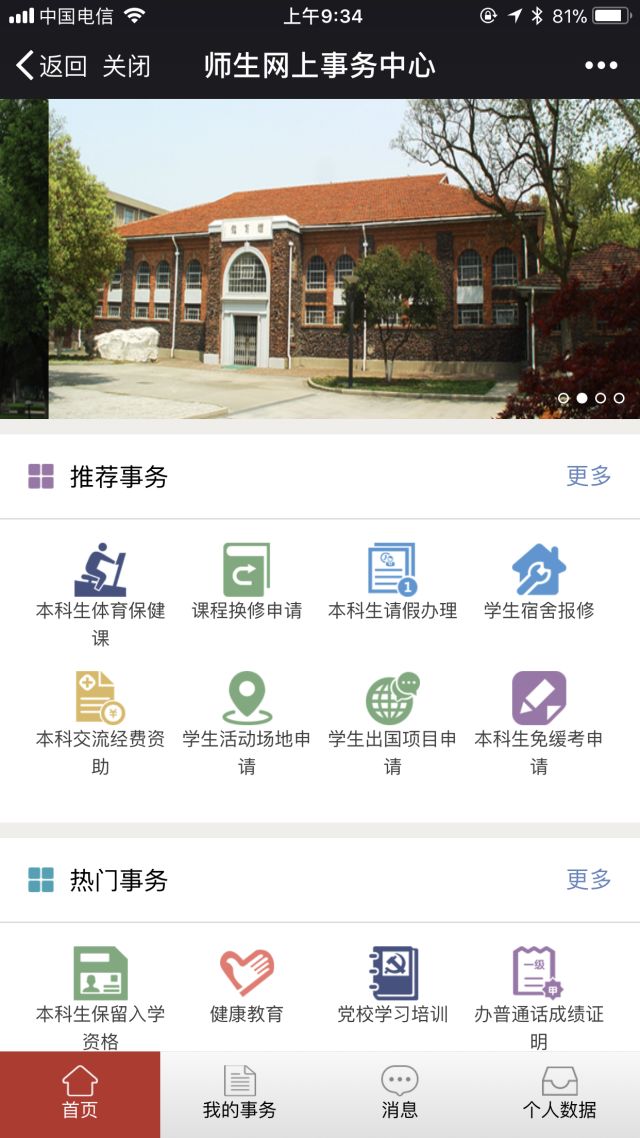
Task: Switch to 个人数据 tab
Action: [x=559, y=1094]
